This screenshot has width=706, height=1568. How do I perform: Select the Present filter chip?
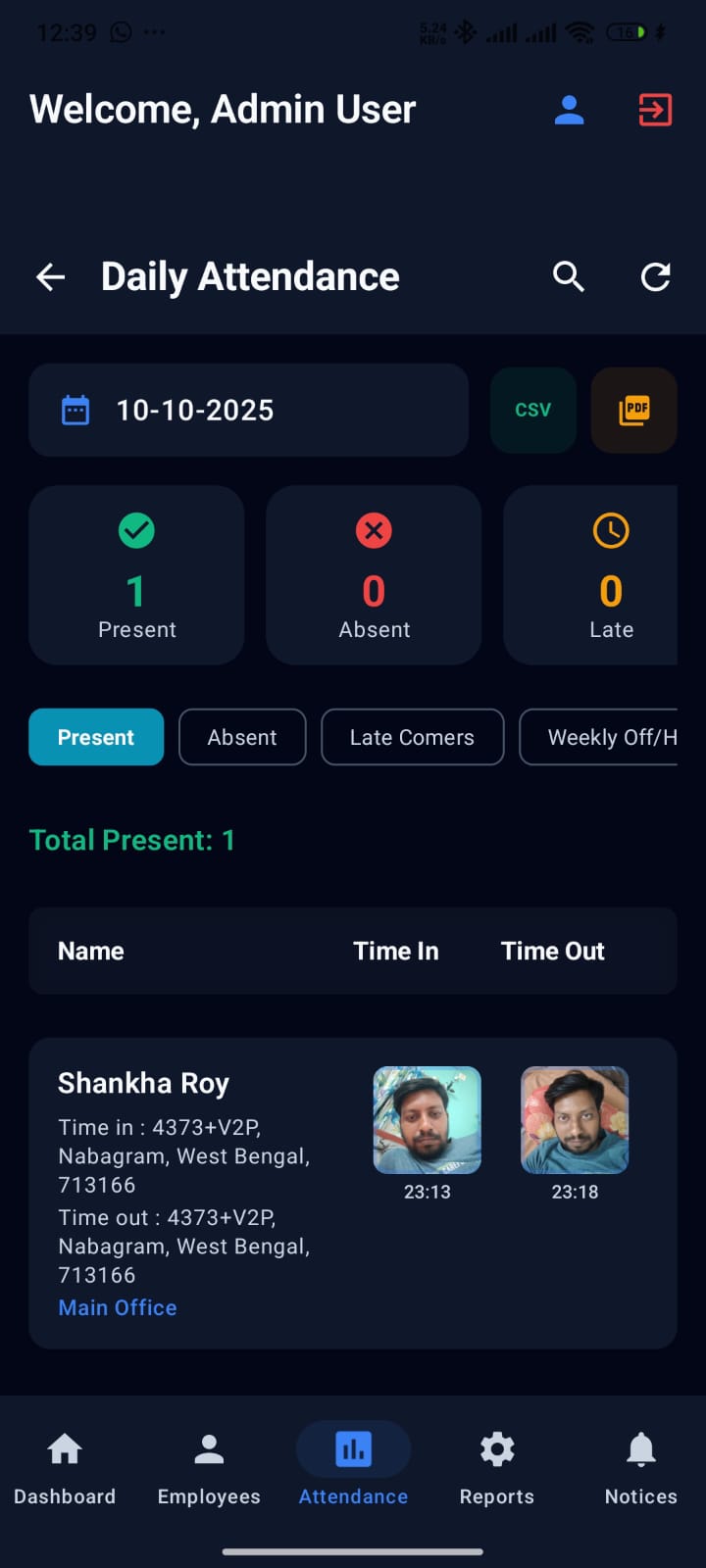pyautogui.click(x=96, y=737)
